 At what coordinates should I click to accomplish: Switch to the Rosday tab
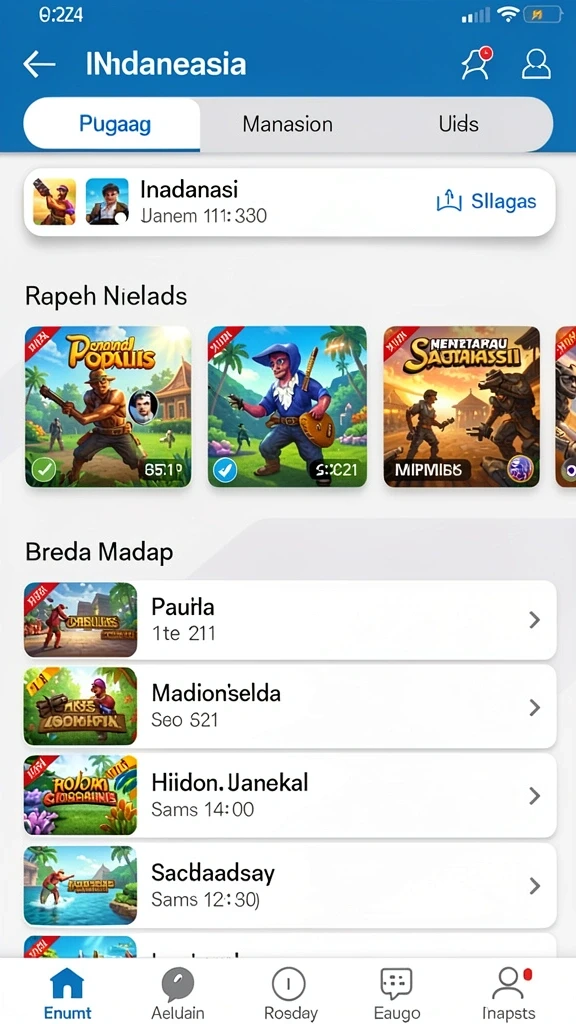(290, 993)
